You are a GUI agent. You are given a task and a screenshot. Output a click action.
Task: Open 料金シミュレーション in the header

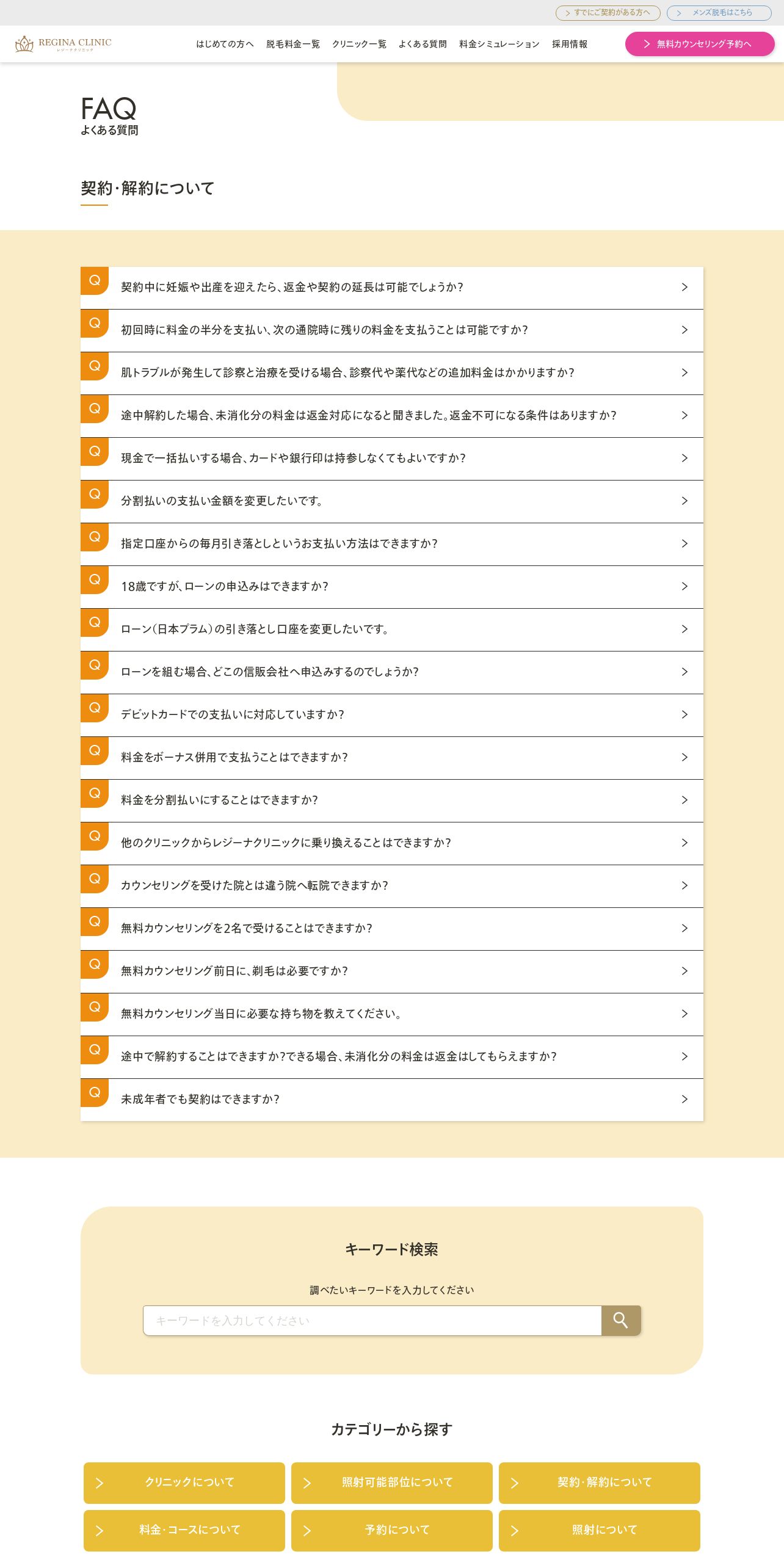tap(499, 44)
